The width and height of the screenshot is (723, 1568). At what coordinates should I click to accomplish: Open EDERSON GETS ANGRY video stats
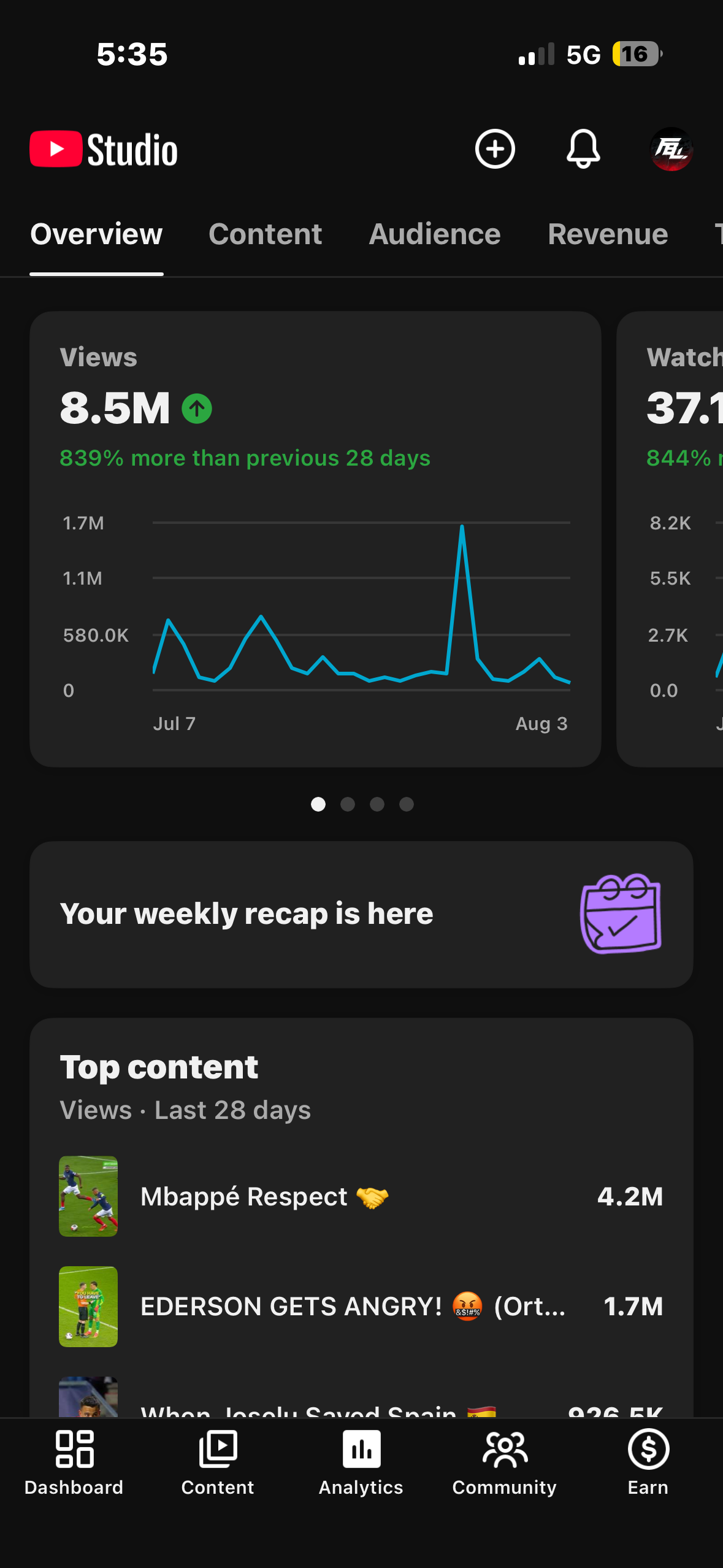(x=361, y=1307)
